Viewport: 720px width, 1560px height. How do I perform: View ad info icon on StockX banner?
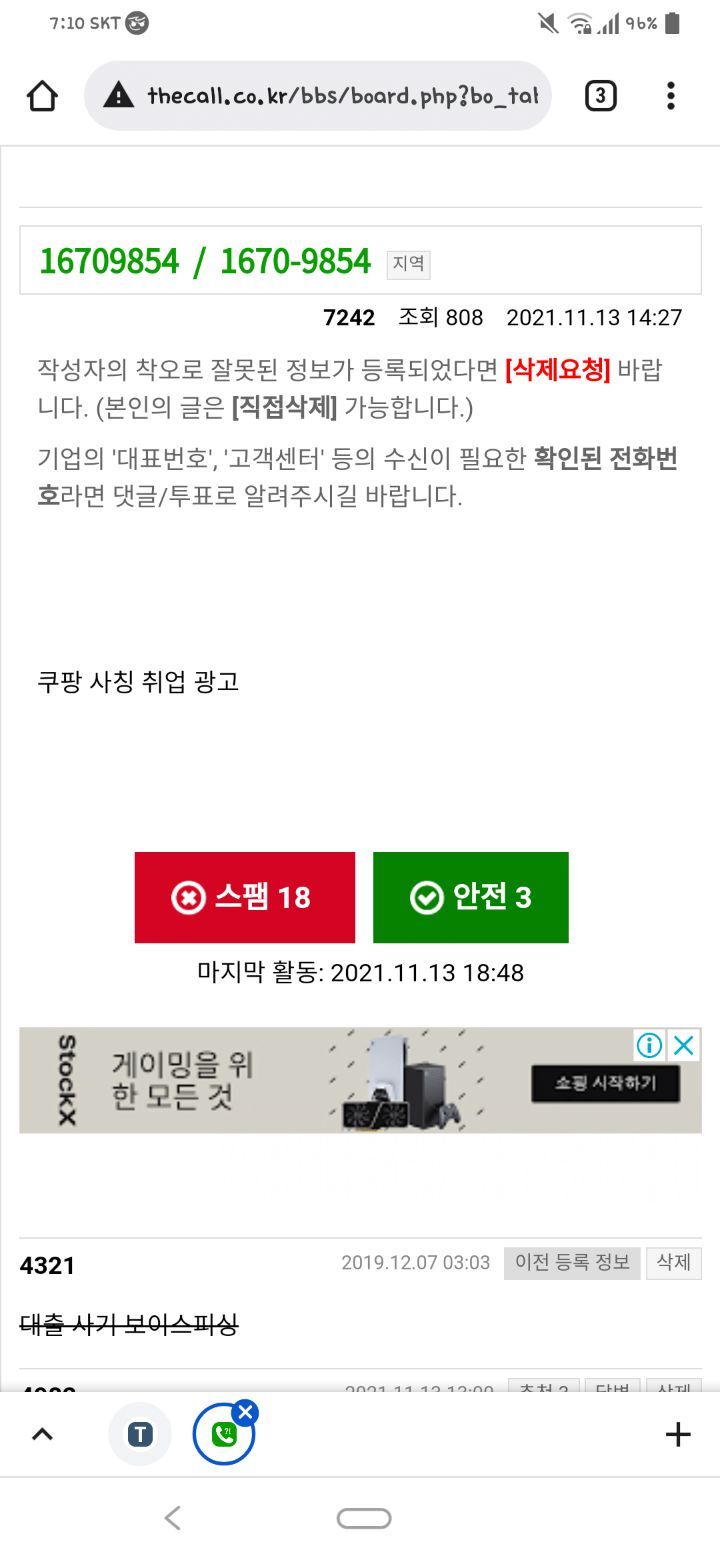click(x=650, y=1046)
